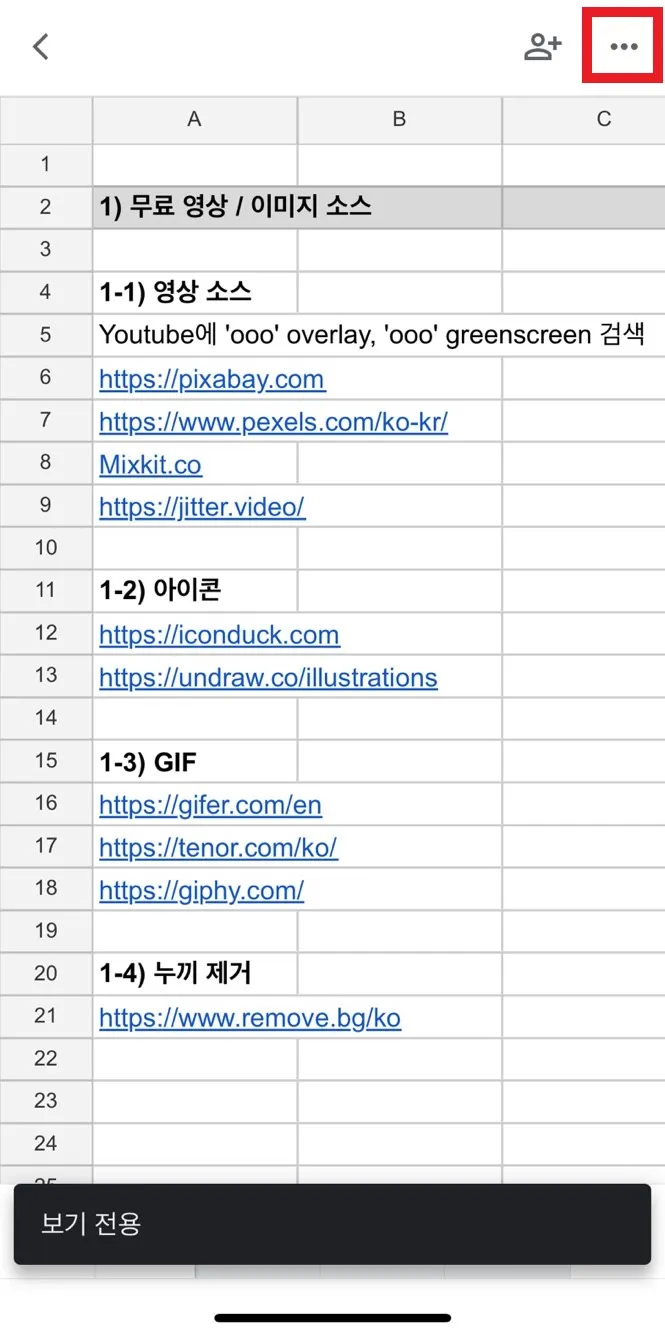Open the share and add people icon
Screen dimensions: 665x1336
pyautogui.click(x=543, y=47)
